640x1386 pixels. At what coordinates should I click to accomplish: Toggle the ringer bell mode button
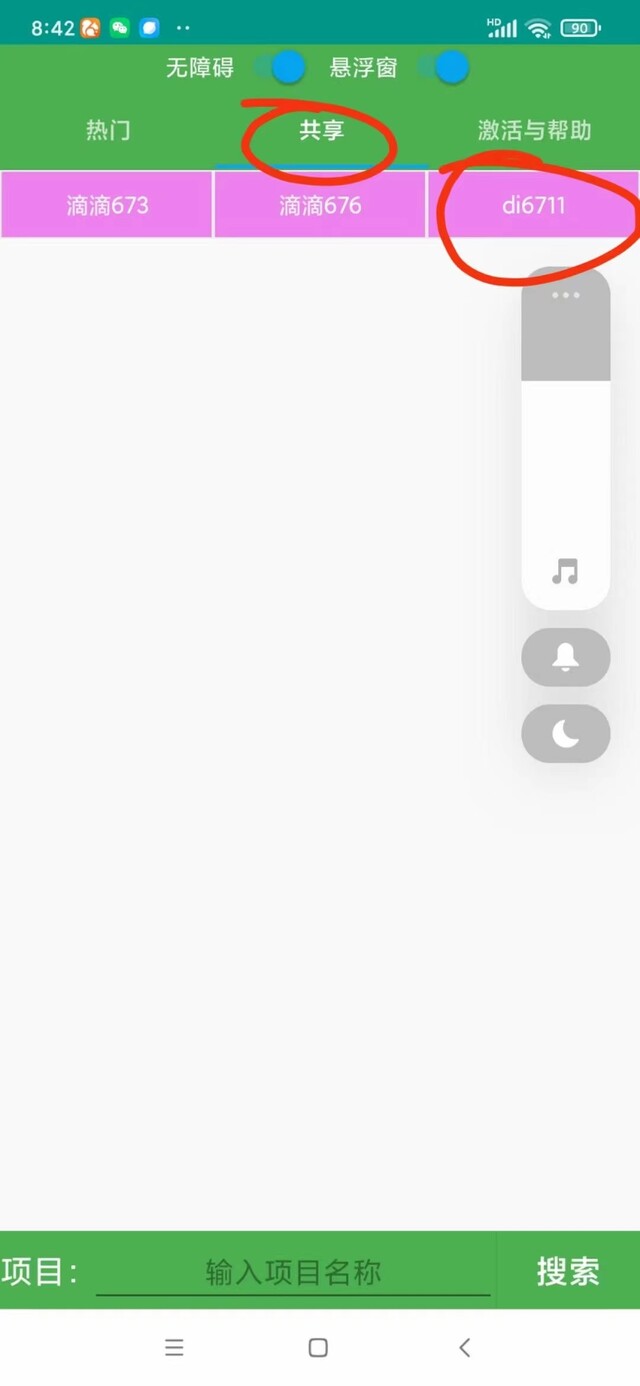point(565,657)
